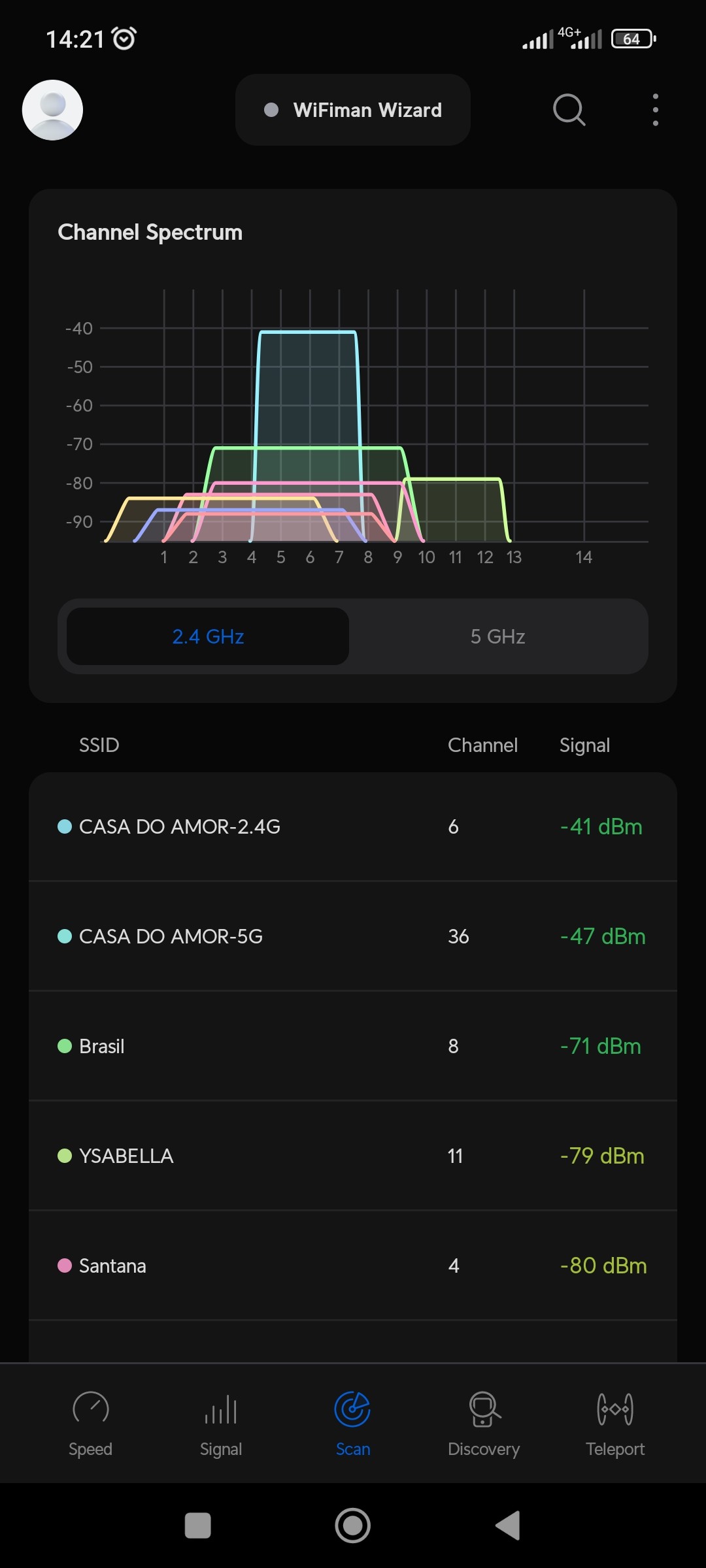Viewport: 706px width, 1568px height.
Task: Open CASA DO AMOR-5G network details
Action: [353, 936]
